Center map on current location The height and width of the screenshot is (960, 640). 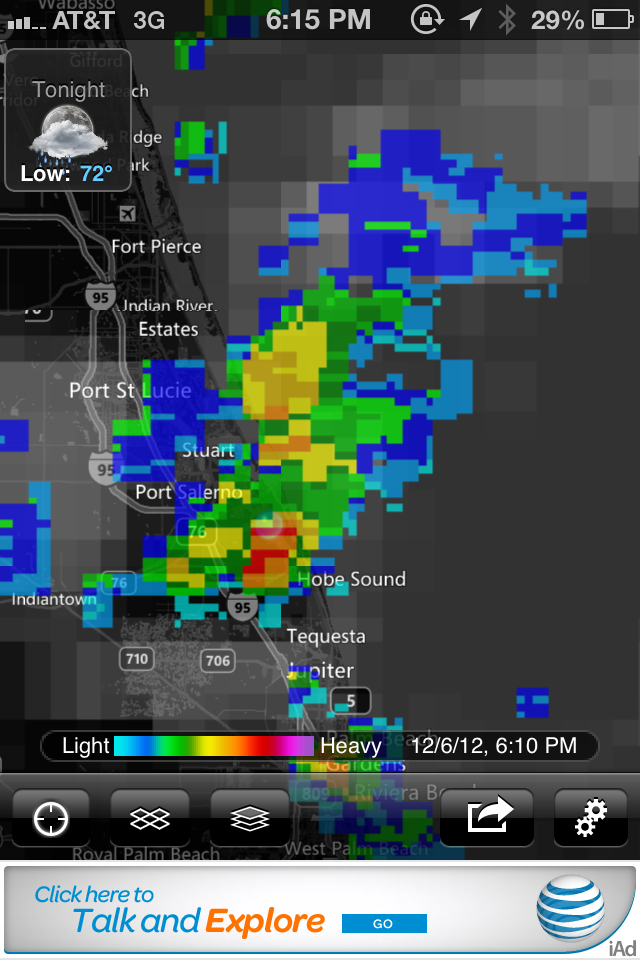click(x=51, y=819)
